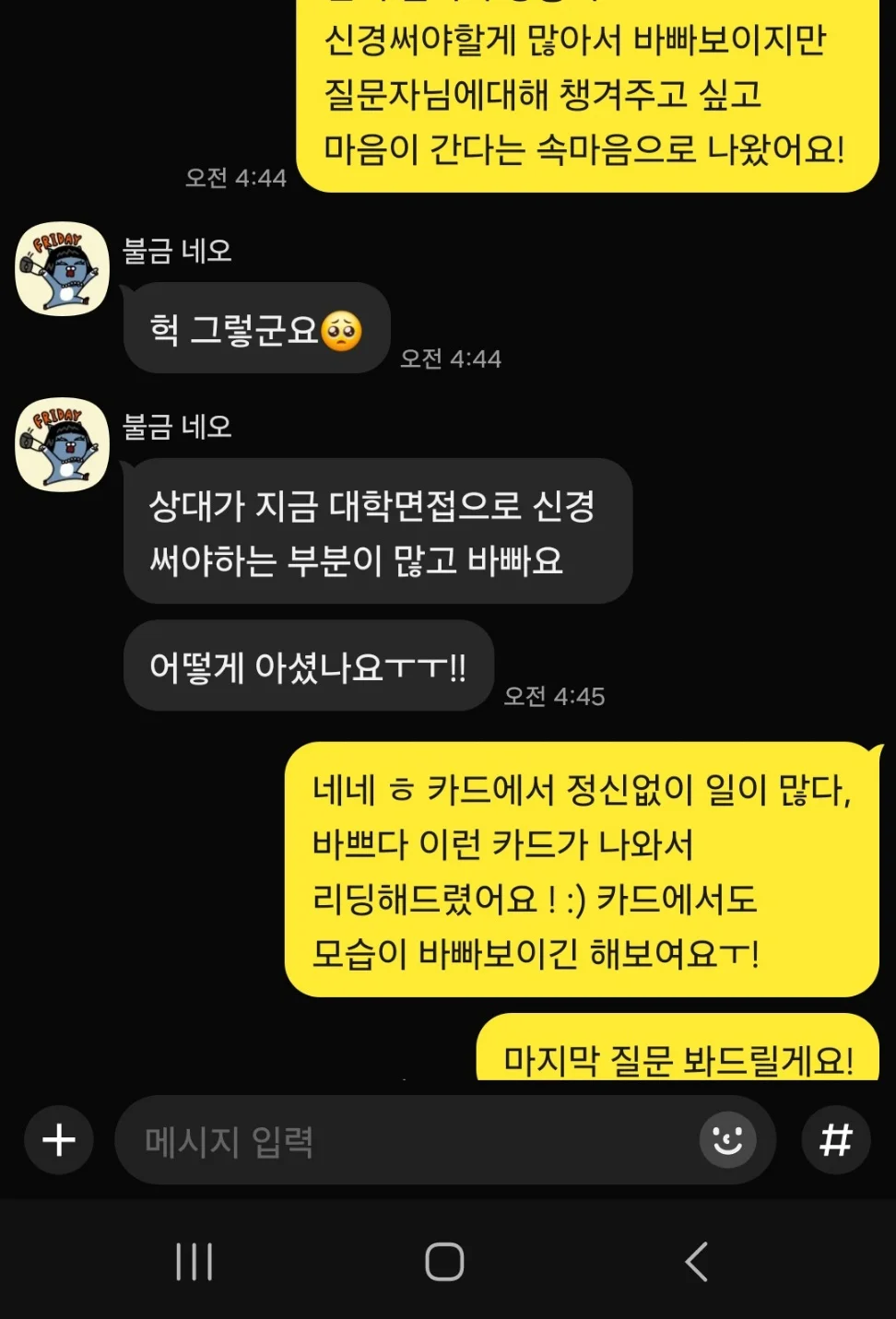896x1319 pixels.
Task: Open 불금 네오's second profile picture
Action: coord(61,445)
